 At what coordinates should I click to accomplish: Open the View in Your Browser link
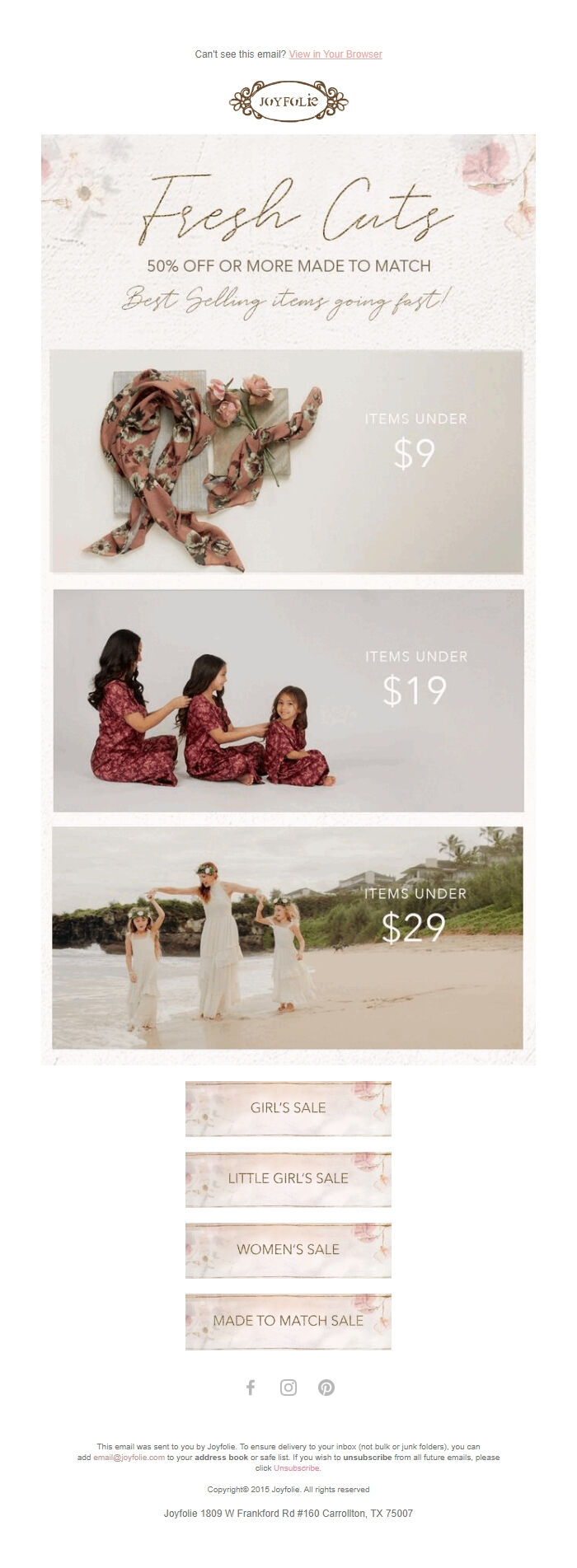point(335,54)
